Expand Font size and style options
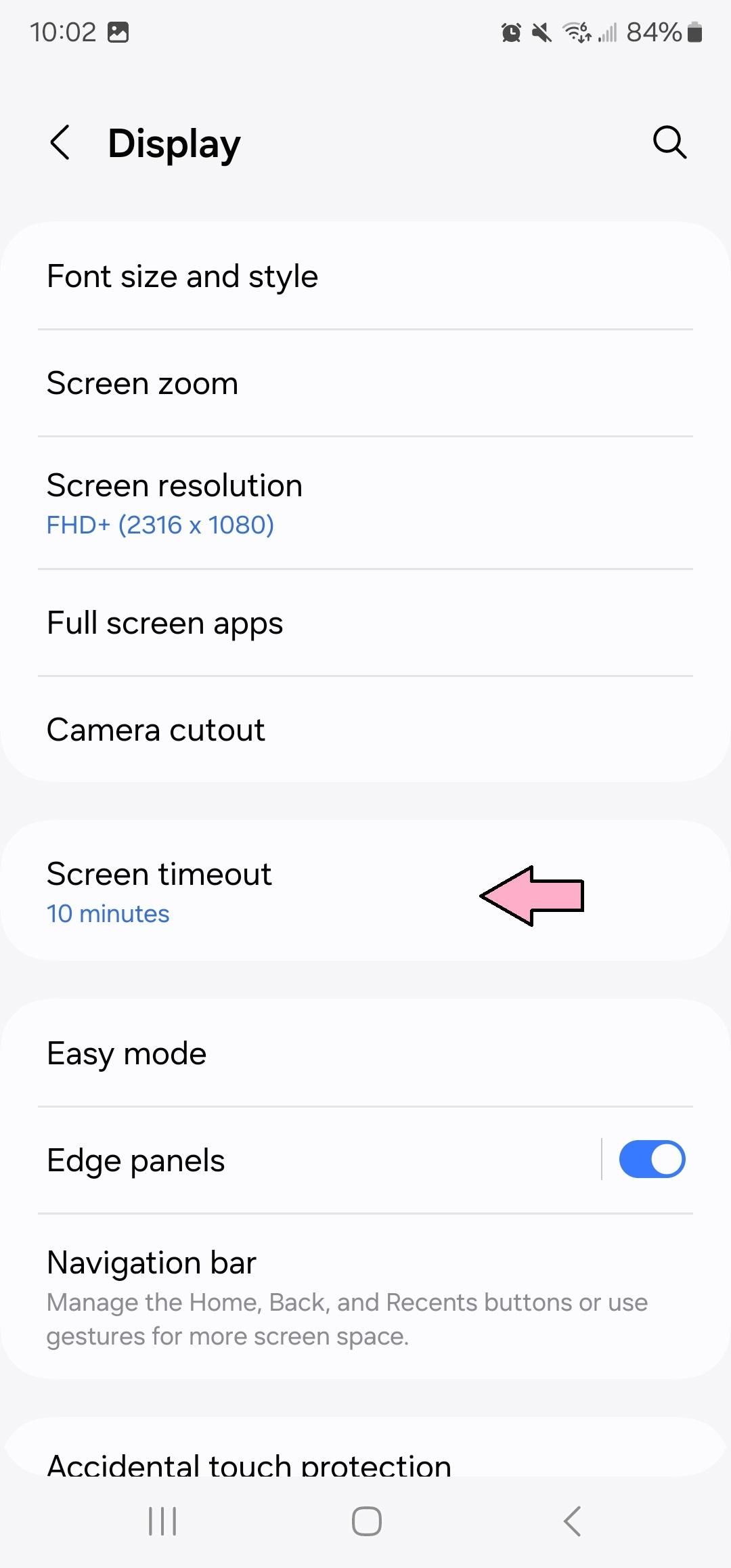The height and width of the screenshot is (1568, 731). [x=183, y=276]
